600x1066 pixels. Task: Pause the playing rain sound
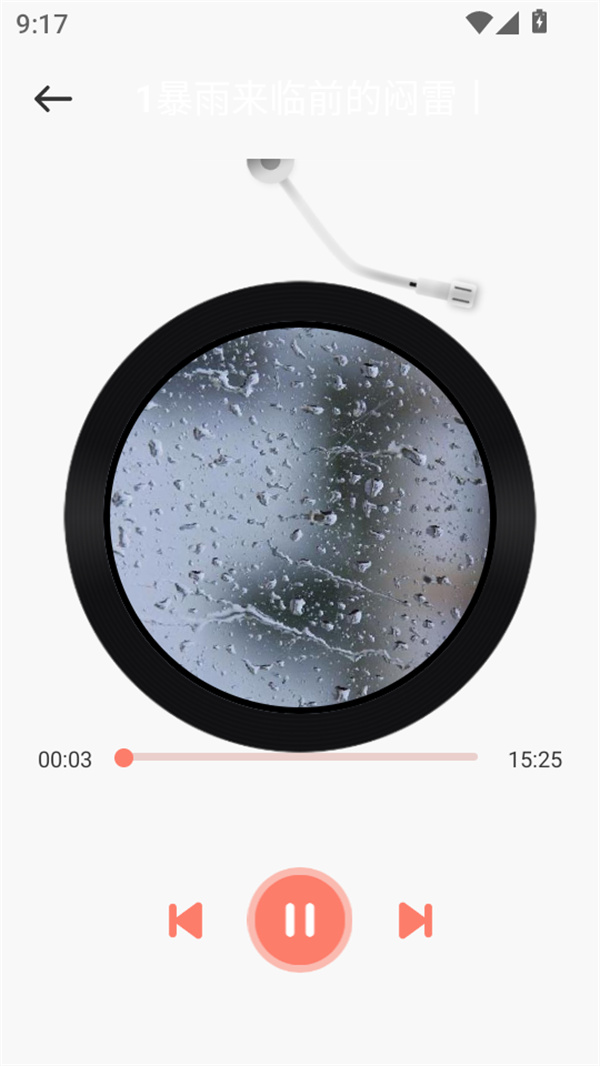point(299,920)
